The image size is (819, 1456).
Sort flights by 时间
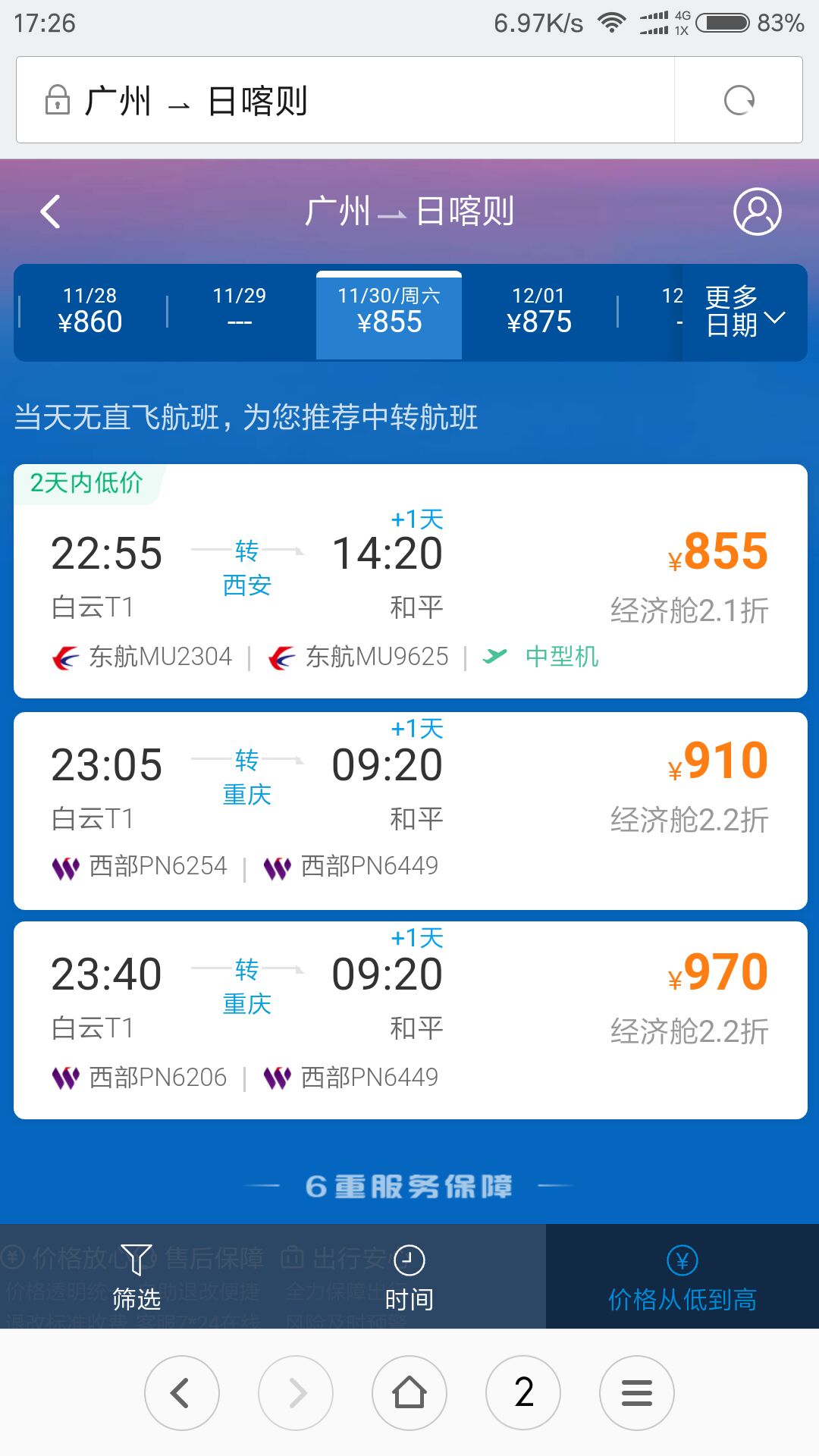click(409, 1277)
